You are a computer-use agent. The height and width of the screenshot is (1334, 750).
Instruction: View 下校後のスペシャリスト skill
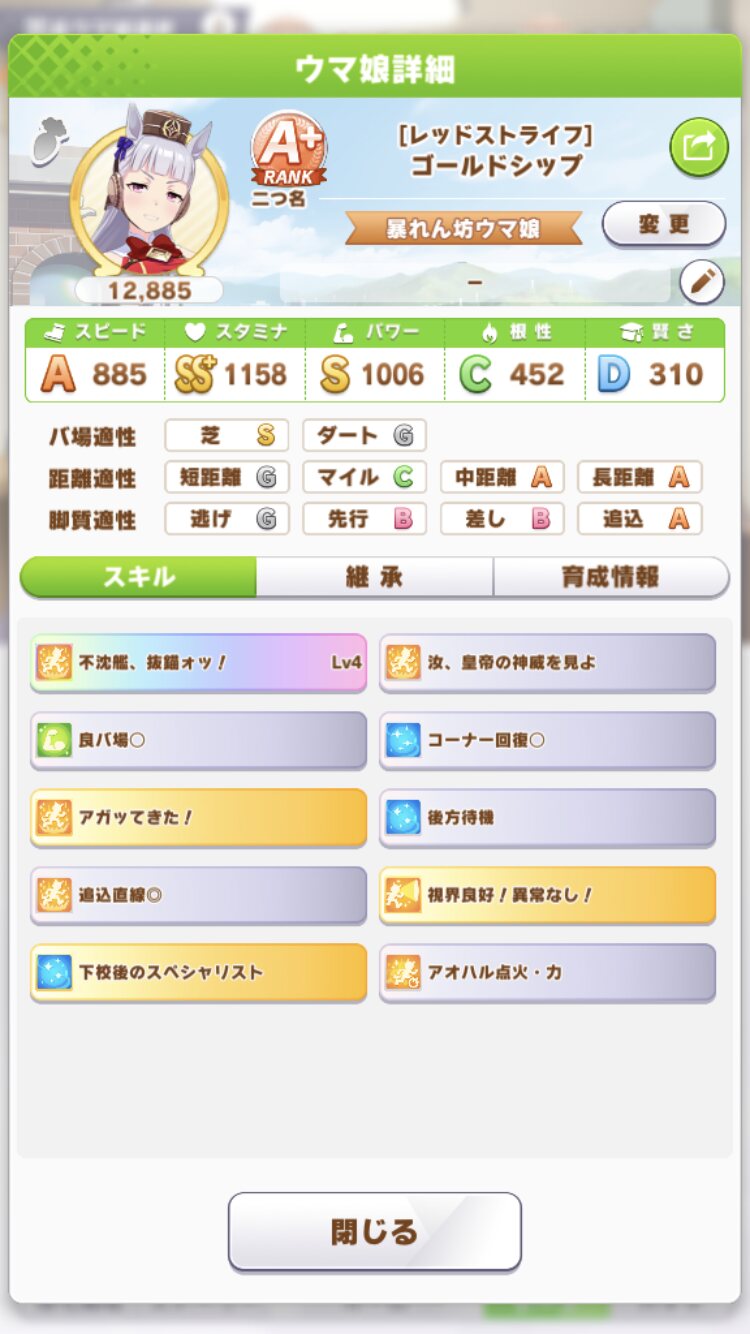[x=198, y=972]
